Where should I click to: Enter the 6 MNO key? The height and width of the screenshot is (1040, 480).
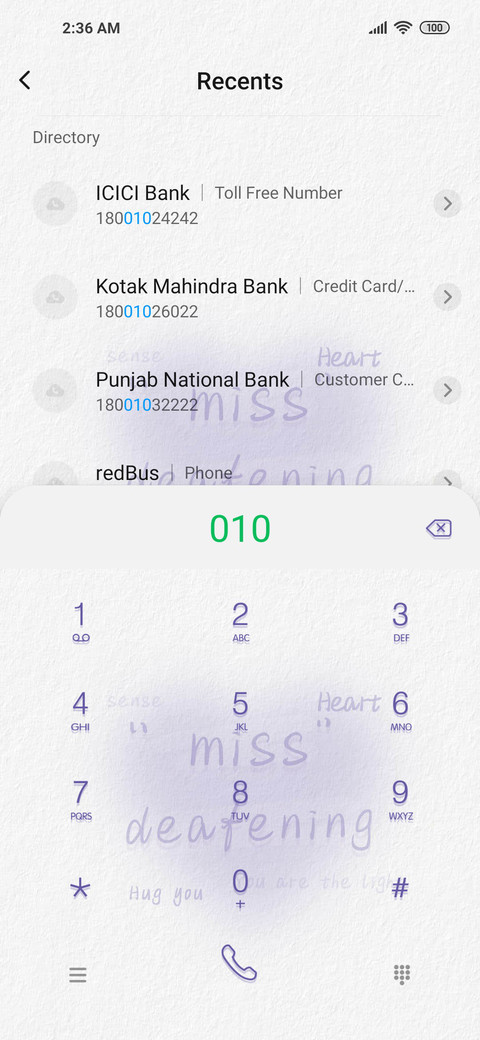point(400,710)
